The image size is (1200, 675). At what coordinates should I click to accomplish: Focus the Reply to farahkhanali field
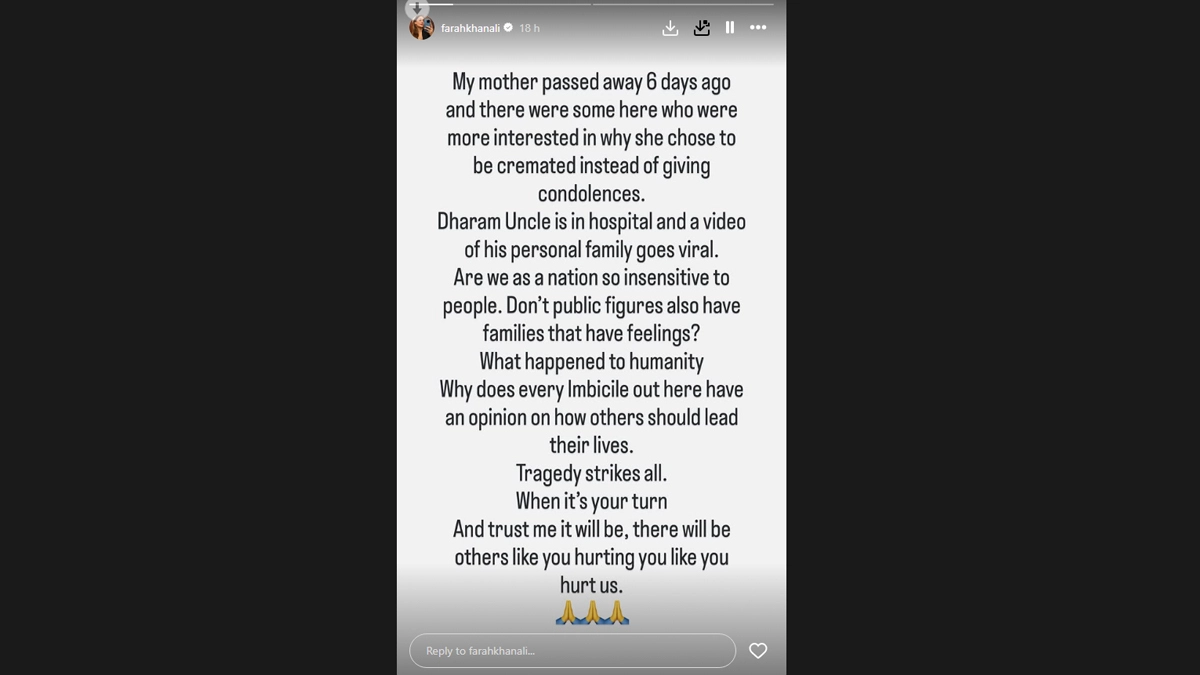pyautogui.click(x=572, y=651)
